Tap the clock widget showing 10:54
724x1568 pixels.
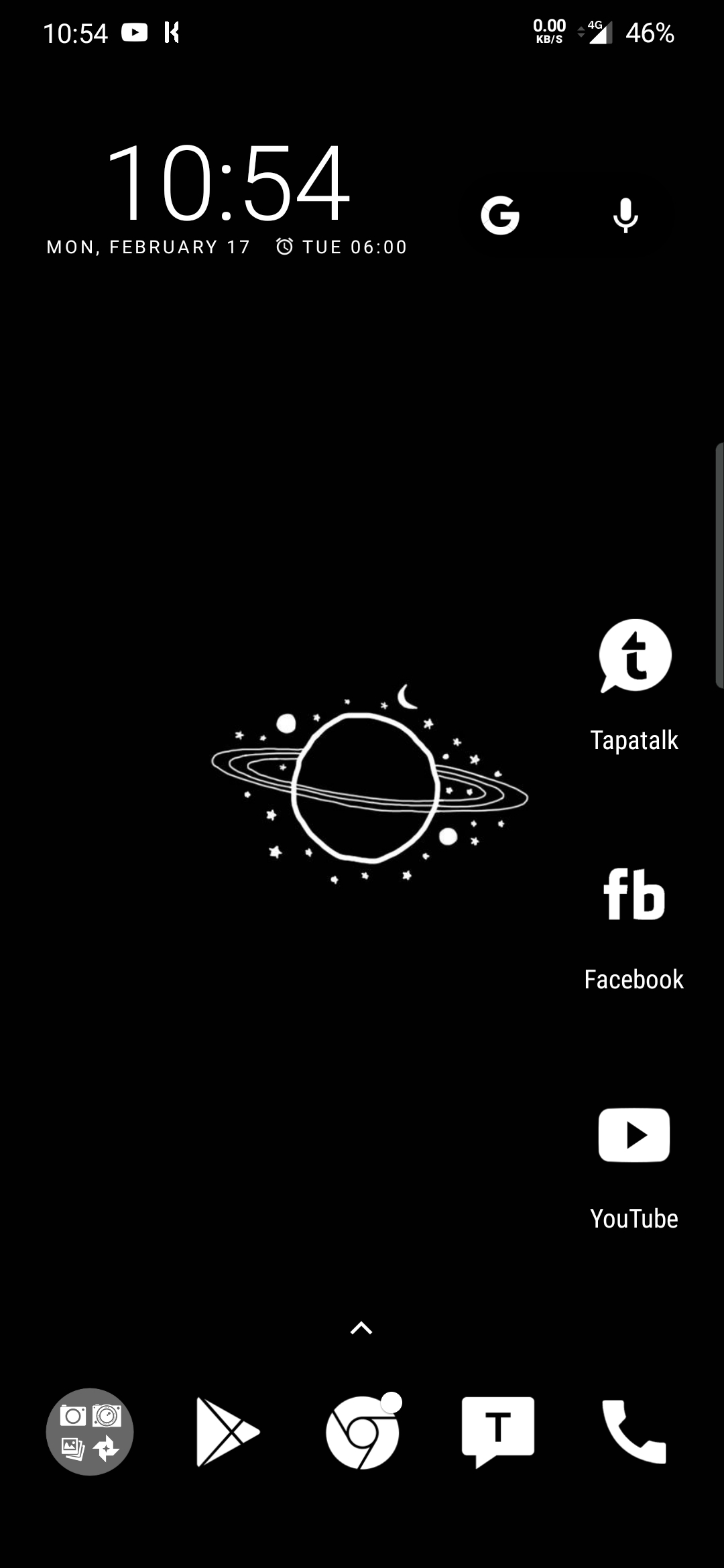(228, 182)
